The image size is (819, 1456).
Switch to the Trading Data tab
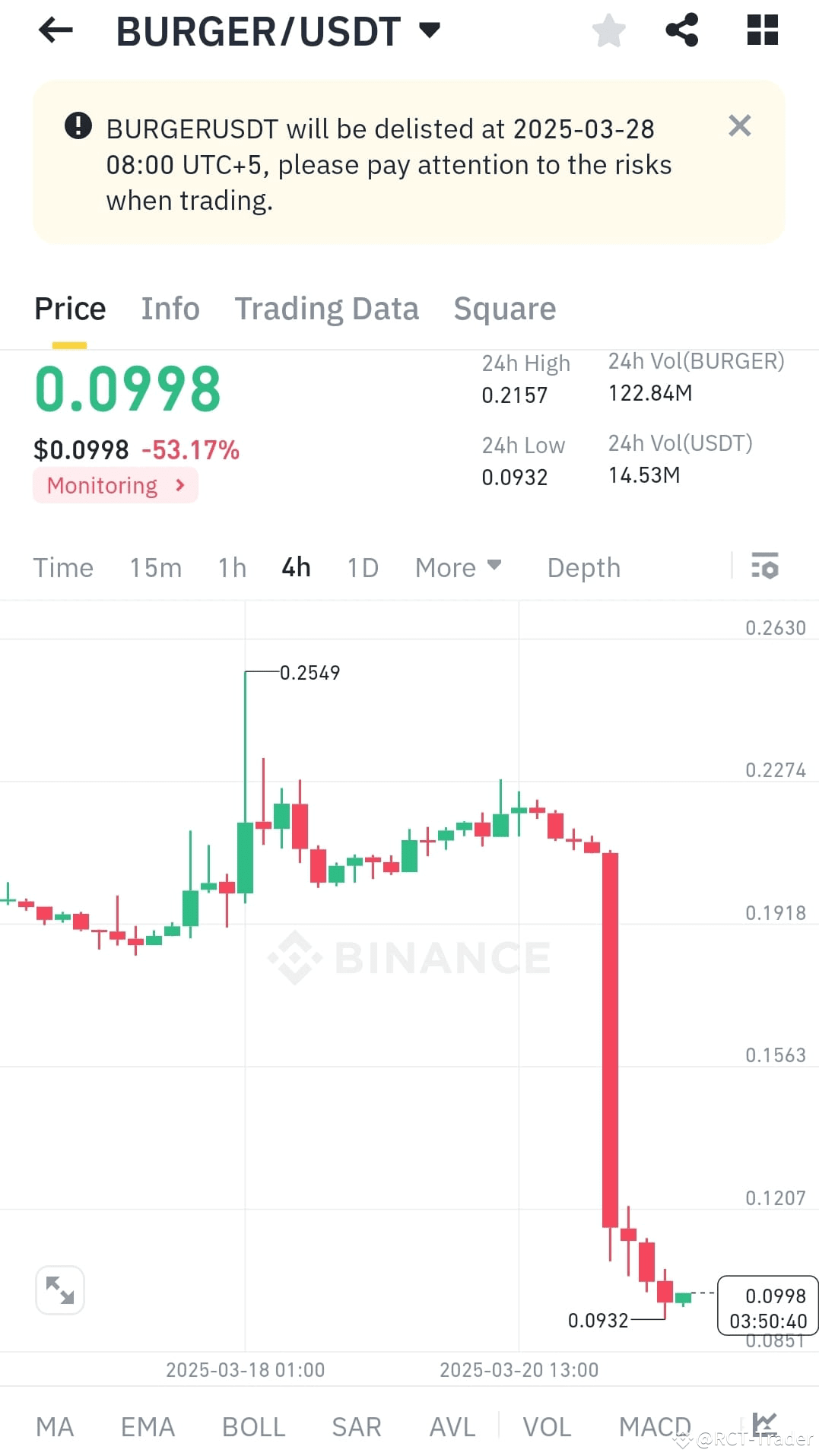(327, 308)
